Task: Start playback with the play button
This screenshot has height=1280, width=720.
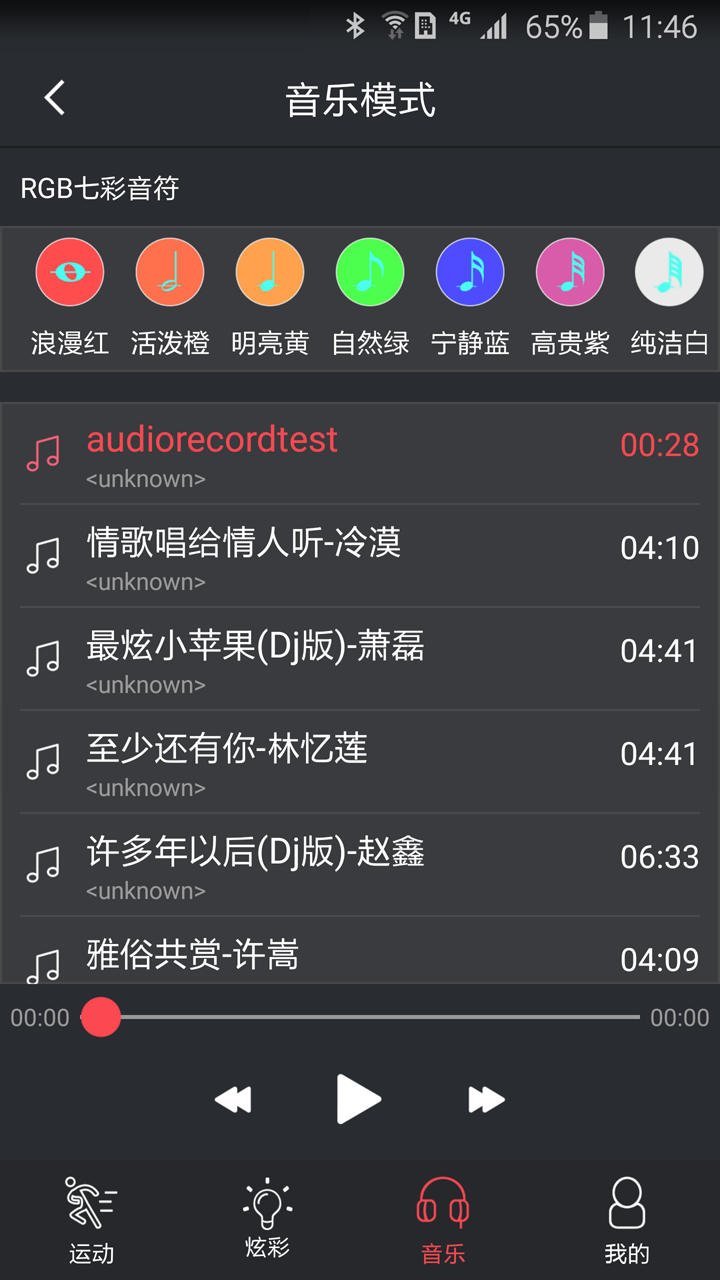Action: click(358, 1100)
